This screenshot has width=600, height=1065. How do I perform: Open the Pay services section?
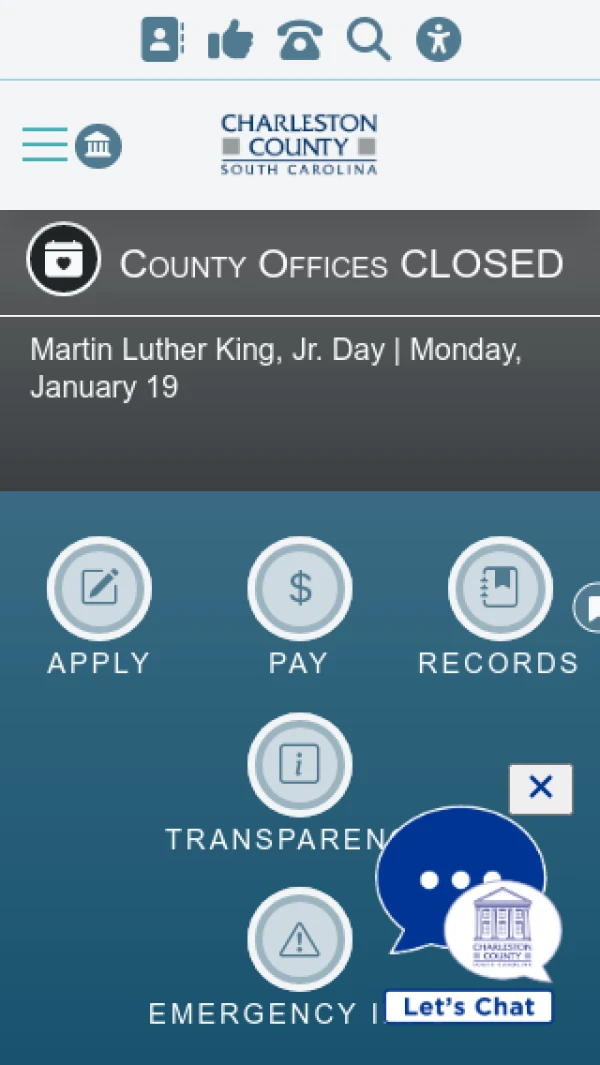[299, 589]
